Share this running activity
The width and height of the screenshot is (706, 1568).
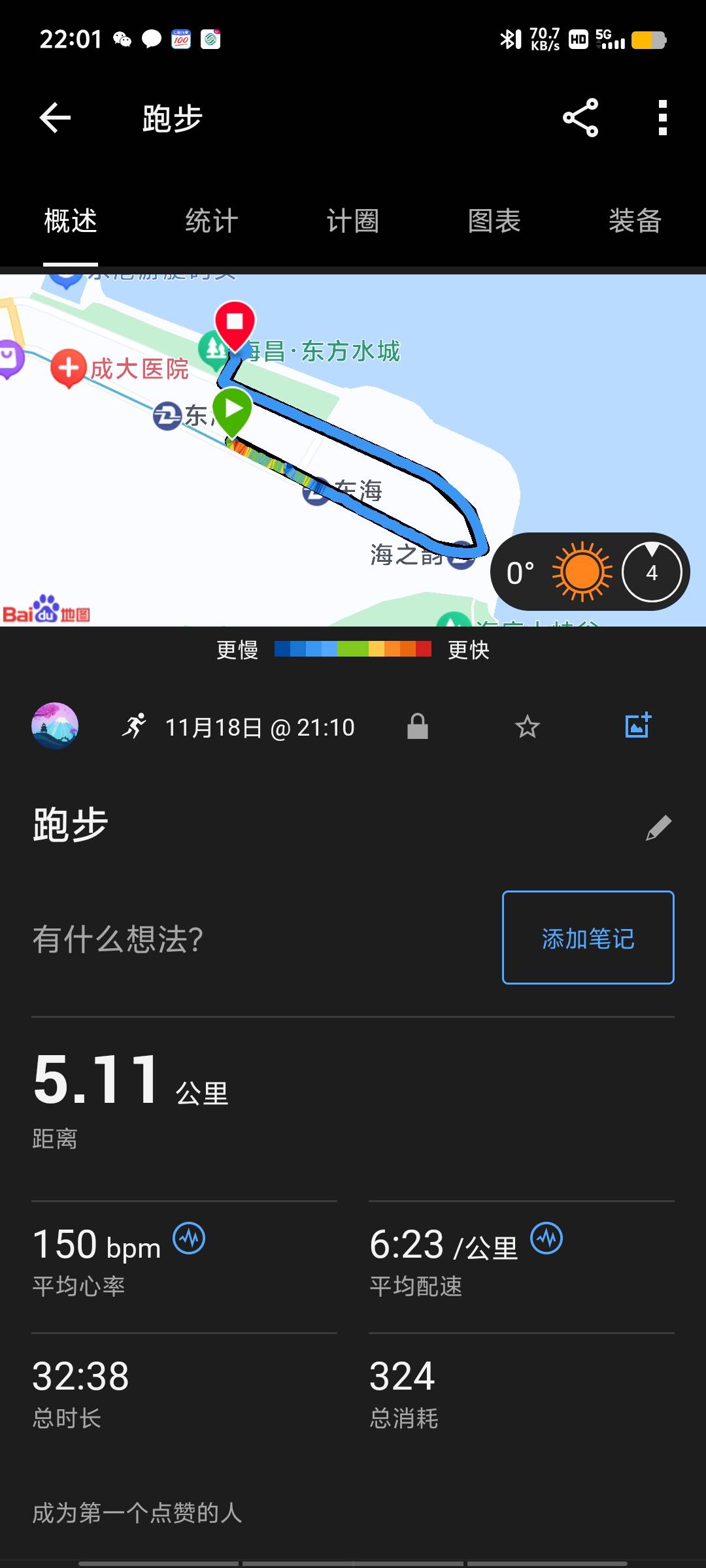[579, 119]
